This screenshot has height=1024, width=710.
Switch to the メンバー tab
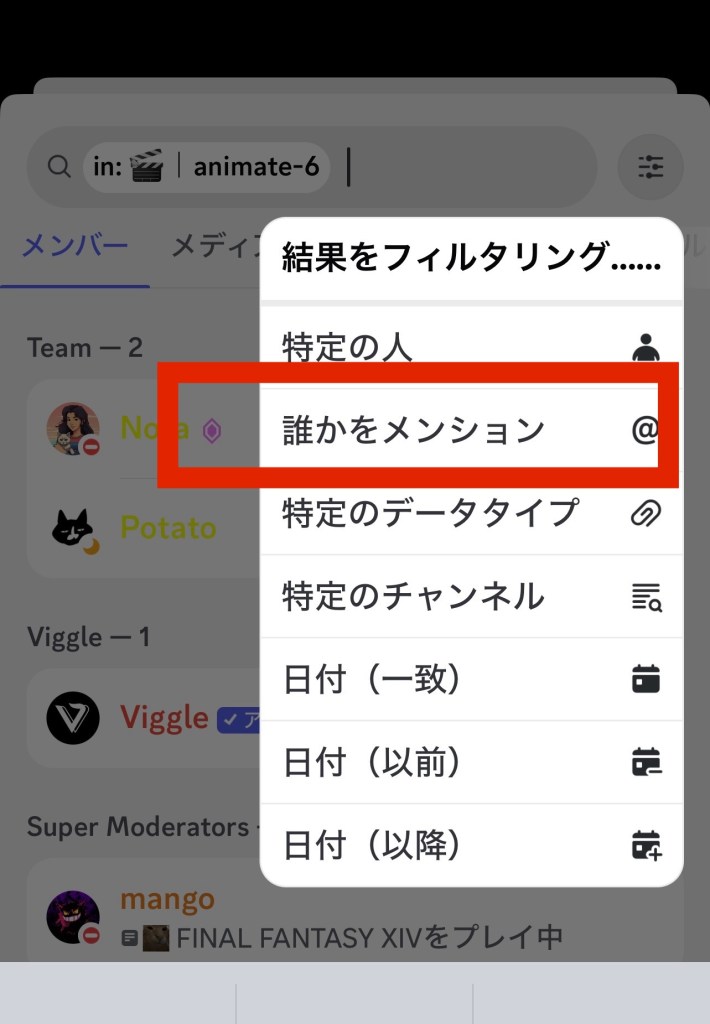pyautogui.click(x=75, y=246)
